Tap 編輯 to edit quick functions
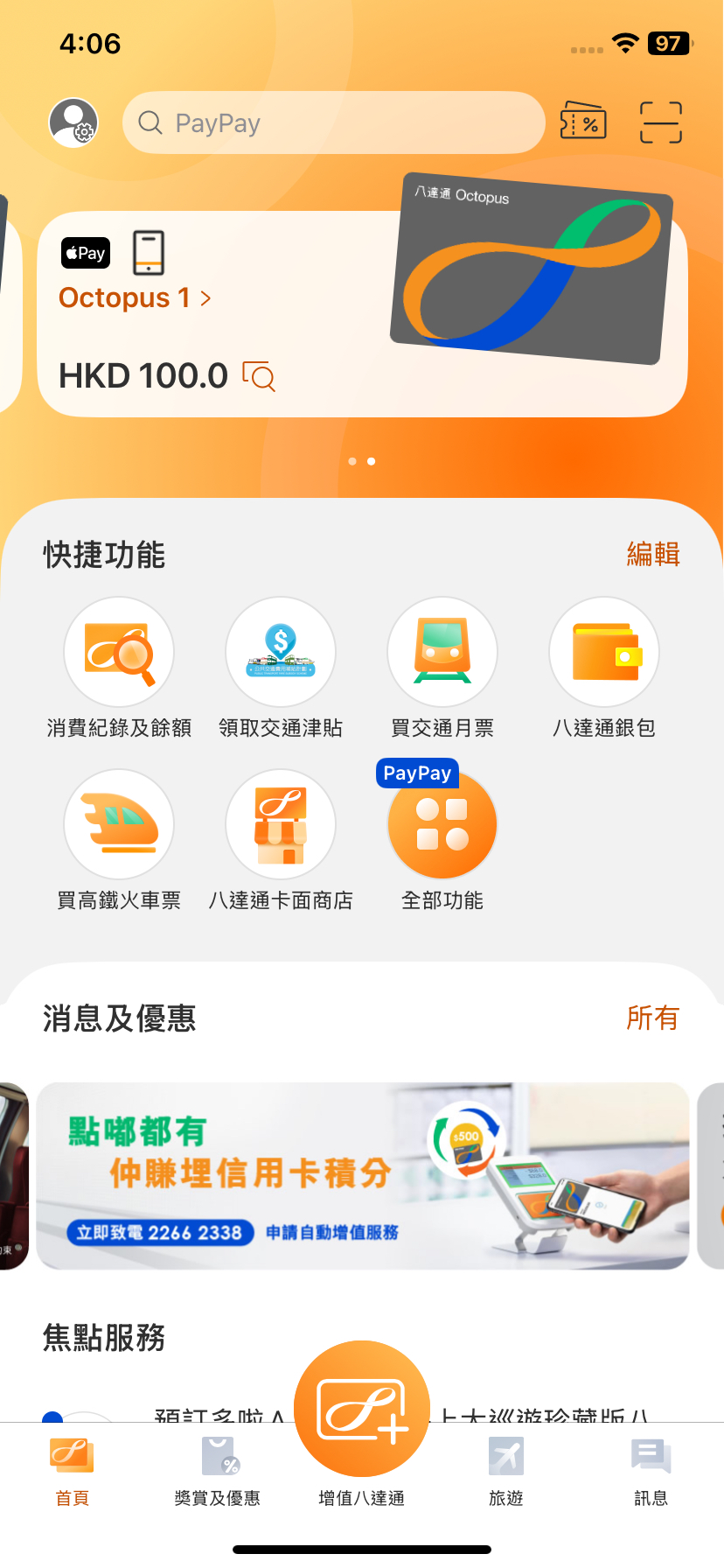The width and height of the screenshot is (724, 1568). [x=652, y=554]
